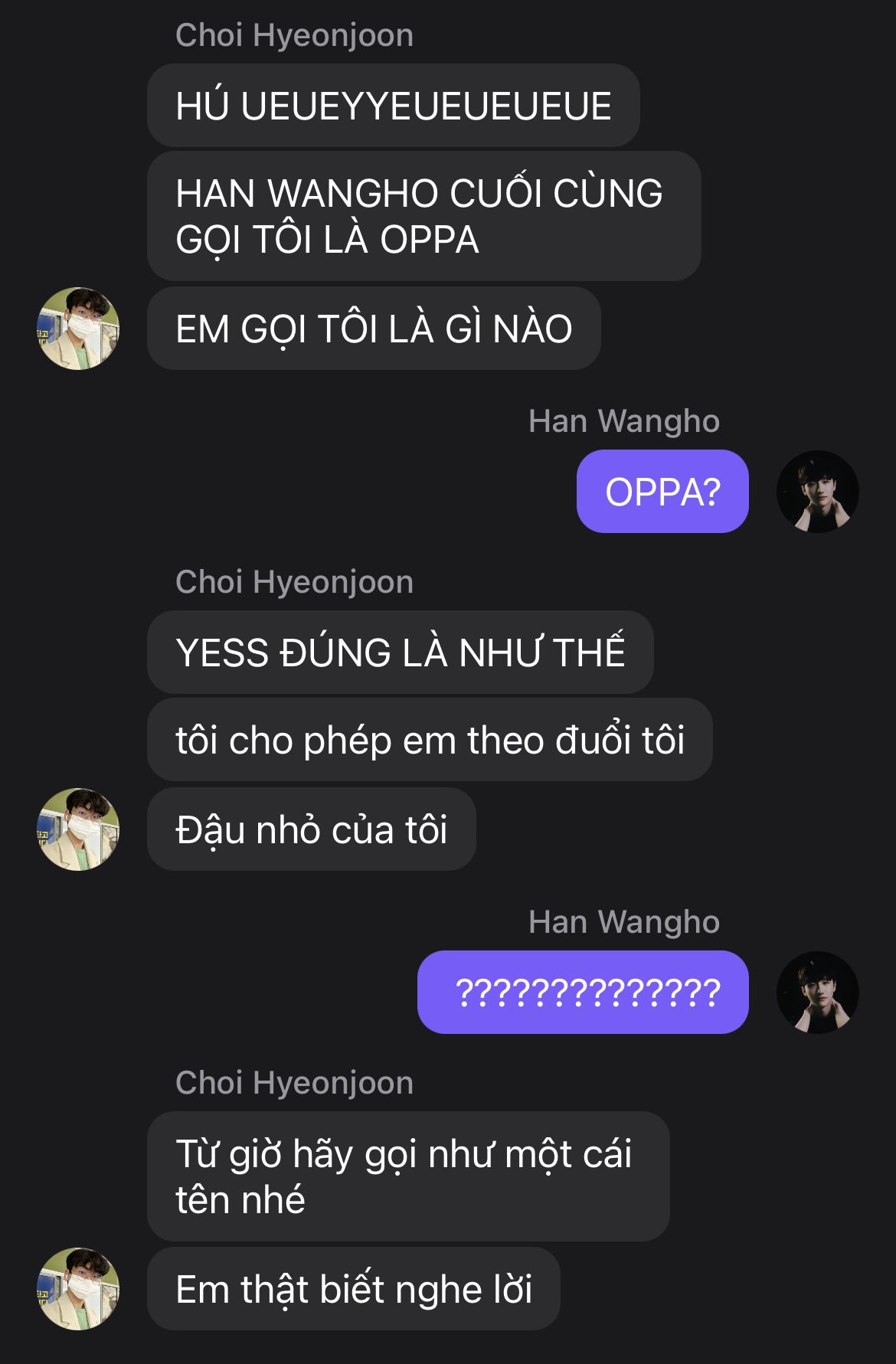The width and height of the screenshot is (896, 1364).
Task: Open Han Wangho's avatar beside the question marks message
Action: point(817,993)
